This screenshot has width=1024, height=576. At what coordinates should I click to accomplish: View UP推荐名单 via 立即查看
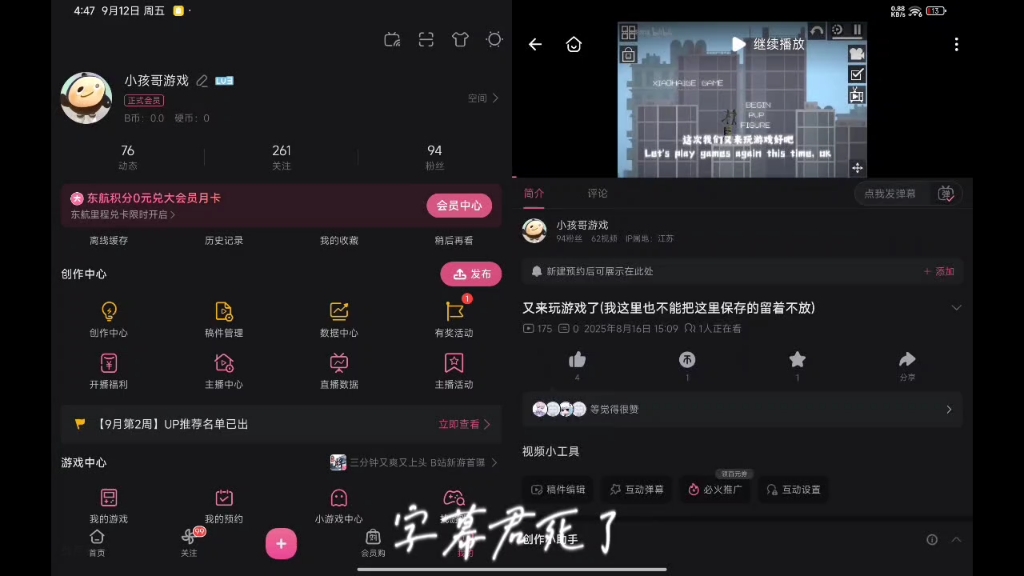(x=465, y=424)
